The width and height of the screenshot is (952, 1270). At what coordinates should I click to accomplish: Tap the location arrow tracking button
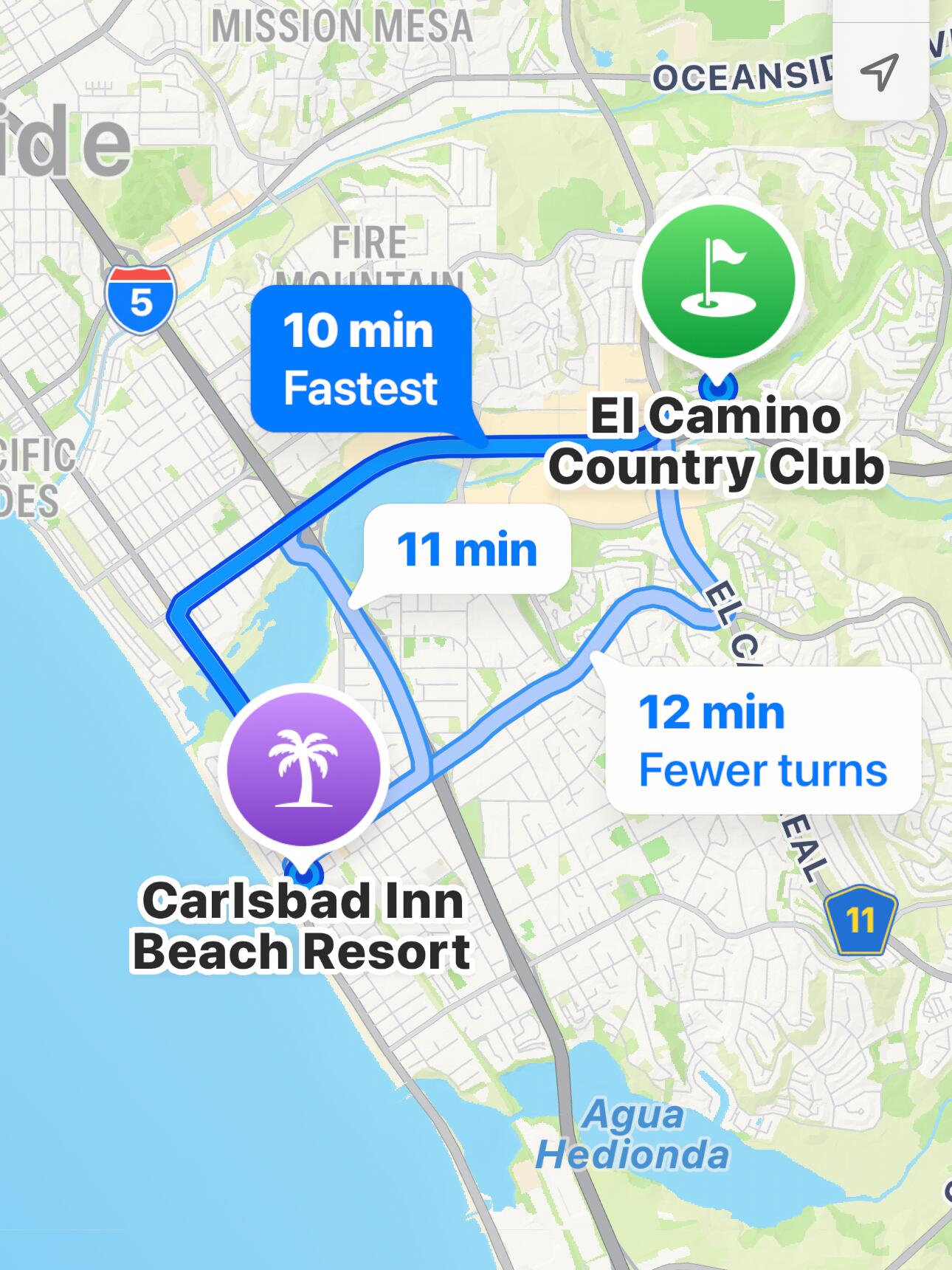pyautogui.click(x=880, y=72)
